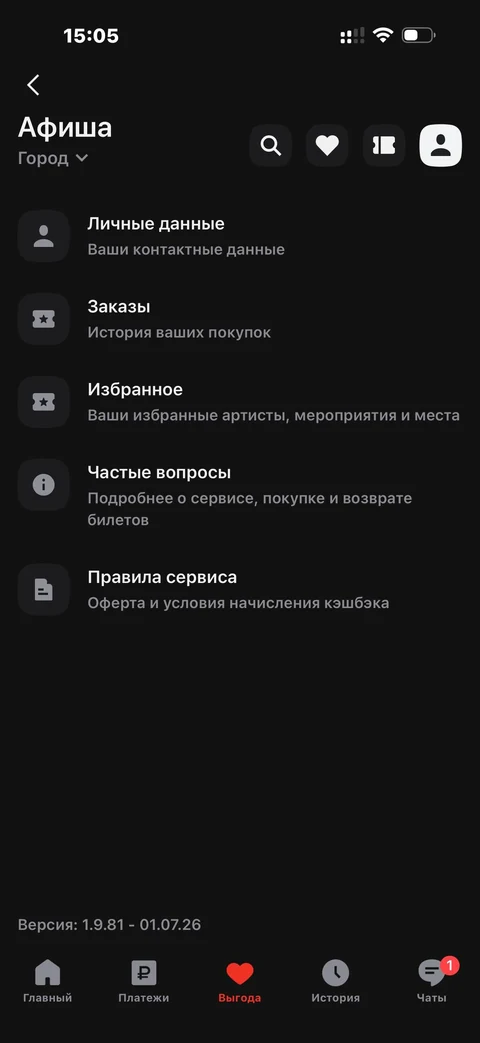Image resolution: width=480 pixels, height=1043 pixels.
Task: Switch to the Платежи tab
Action: point(144,981)
